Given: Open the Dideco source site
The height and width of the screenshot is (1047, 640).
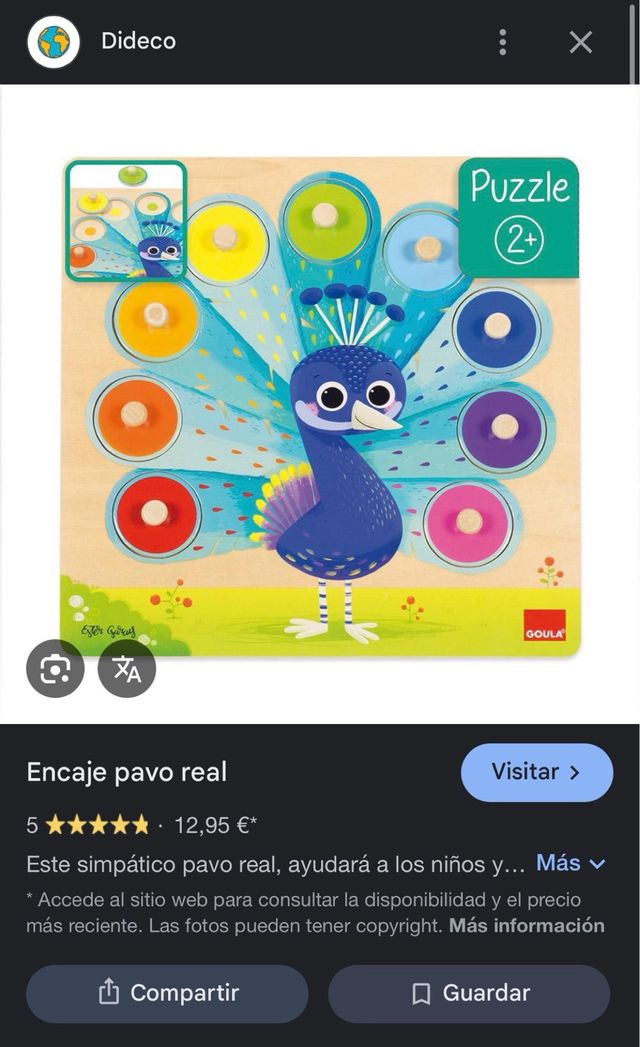Looking at the screenshot, I should tap(138, 42).
